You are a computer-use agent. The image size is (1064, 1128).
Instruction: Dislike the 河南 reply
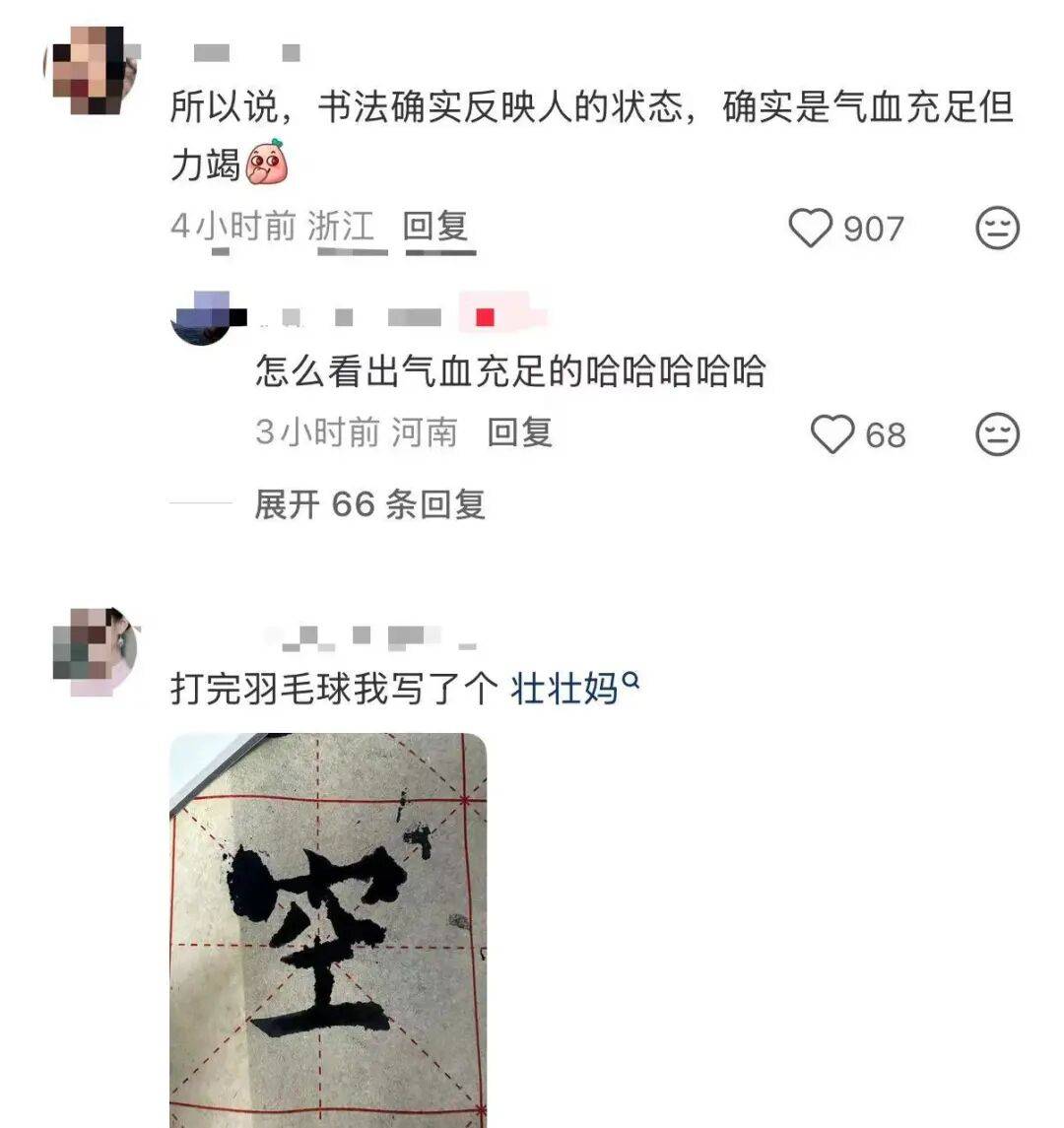click(996, 434)
